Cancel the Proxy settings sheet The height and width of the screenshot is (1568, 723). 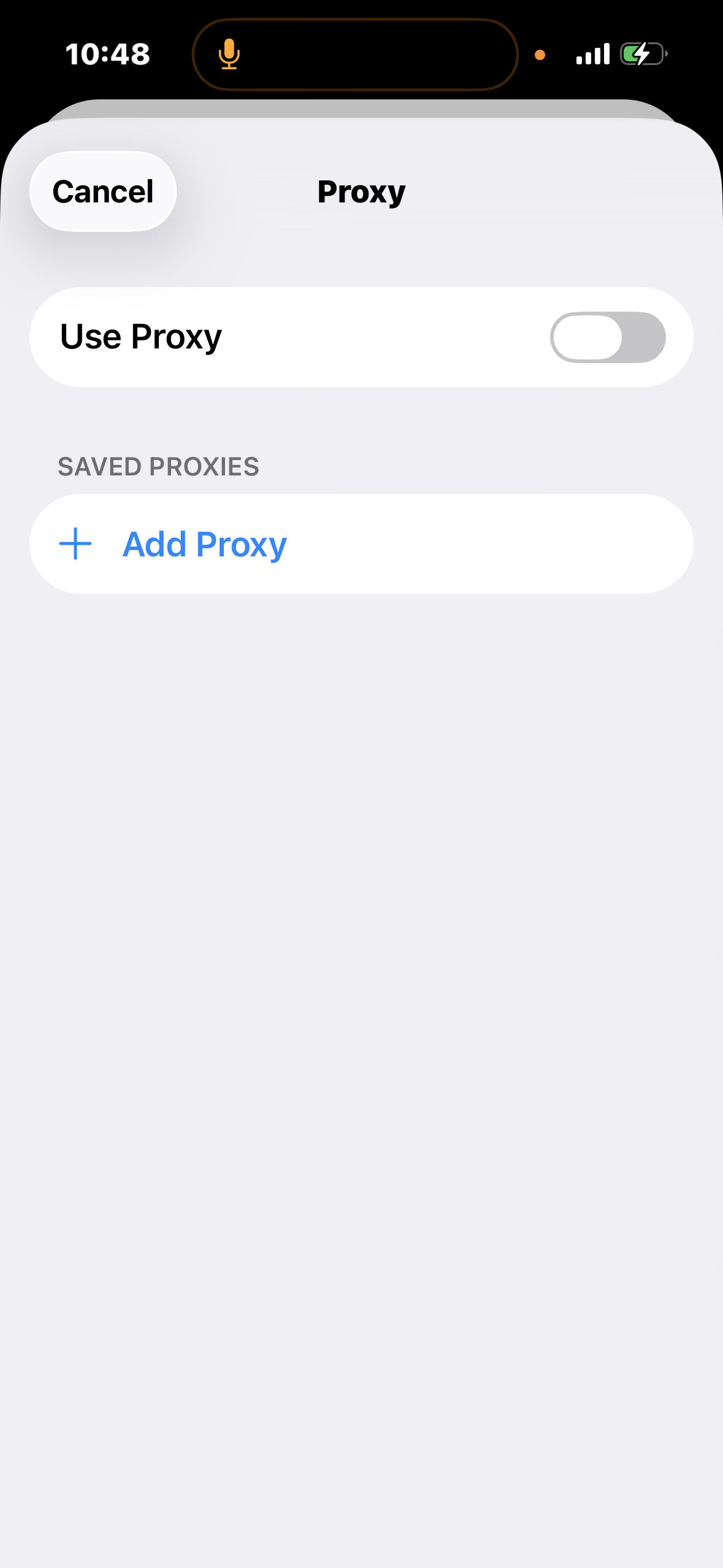[x=103, y=191]
